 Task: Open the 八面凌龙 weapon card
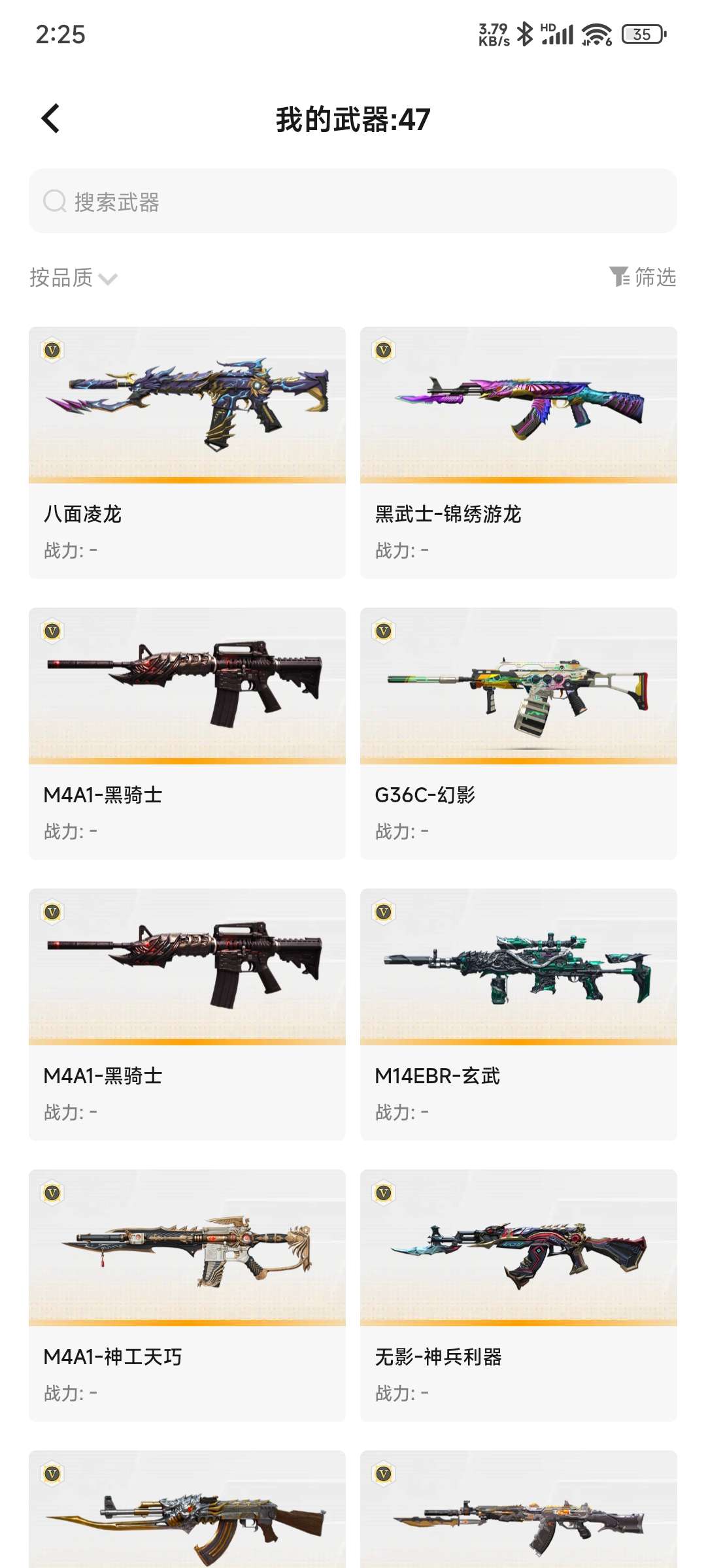[187, 452]
